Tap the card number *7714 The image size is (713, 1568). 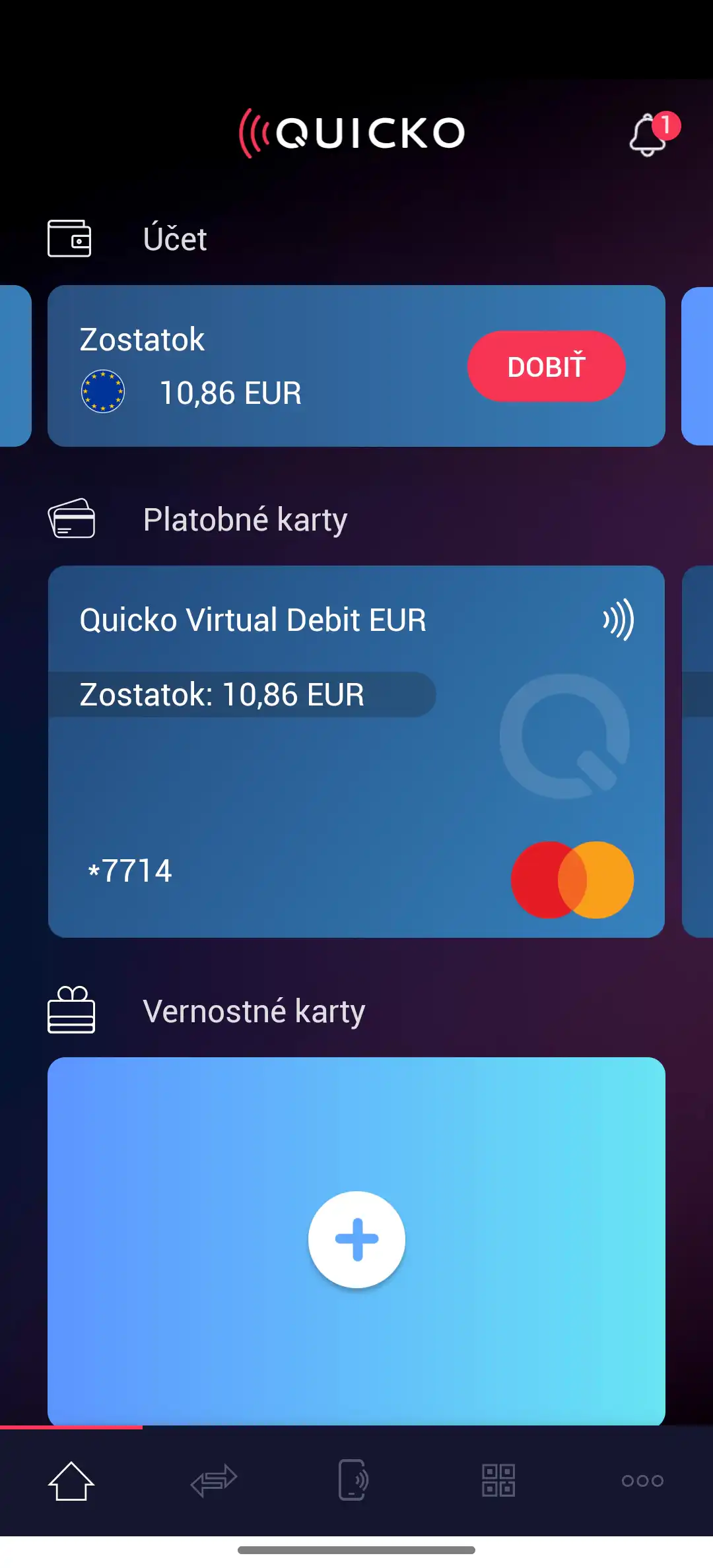click(131, 871)
